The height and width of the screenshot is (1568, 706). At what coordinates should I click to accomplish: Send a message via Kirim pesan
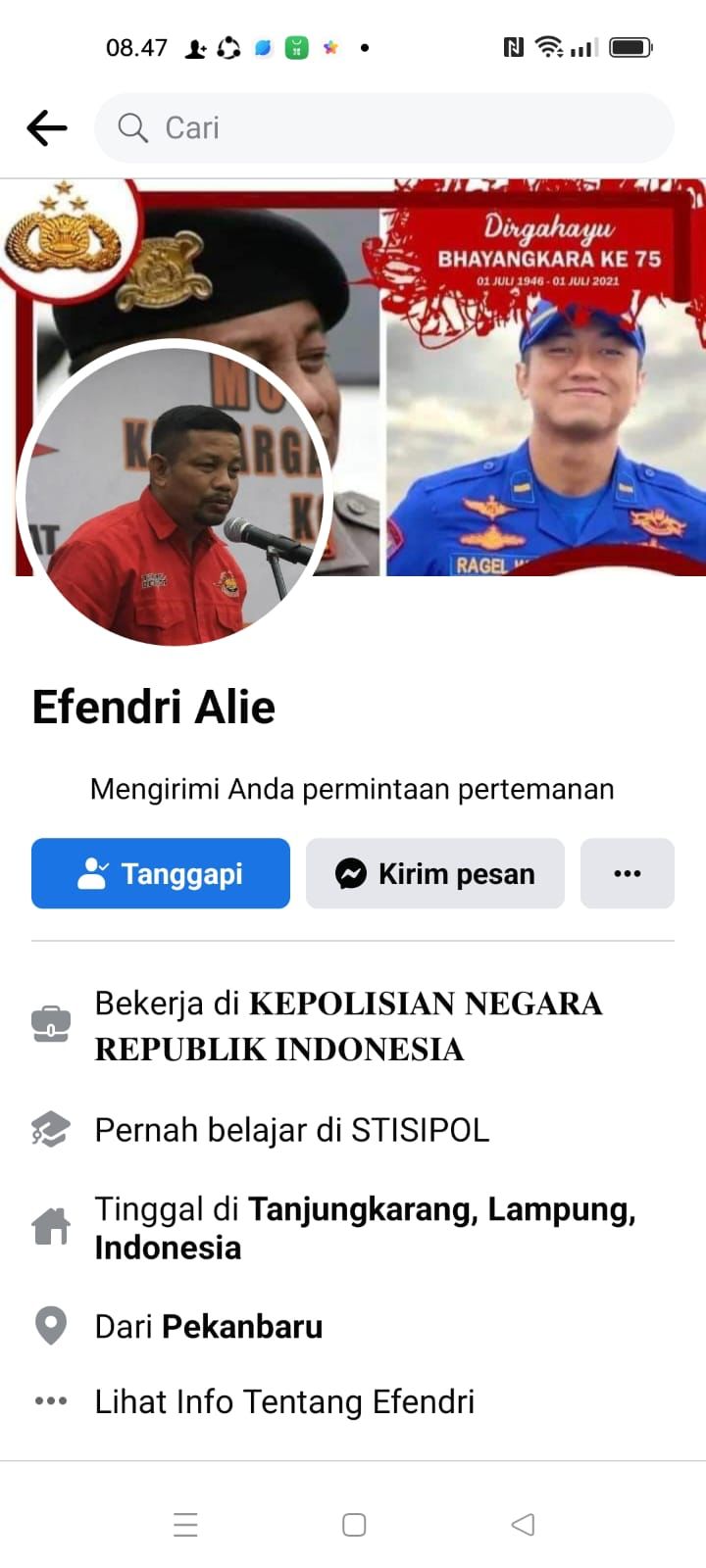pos(435,873)
